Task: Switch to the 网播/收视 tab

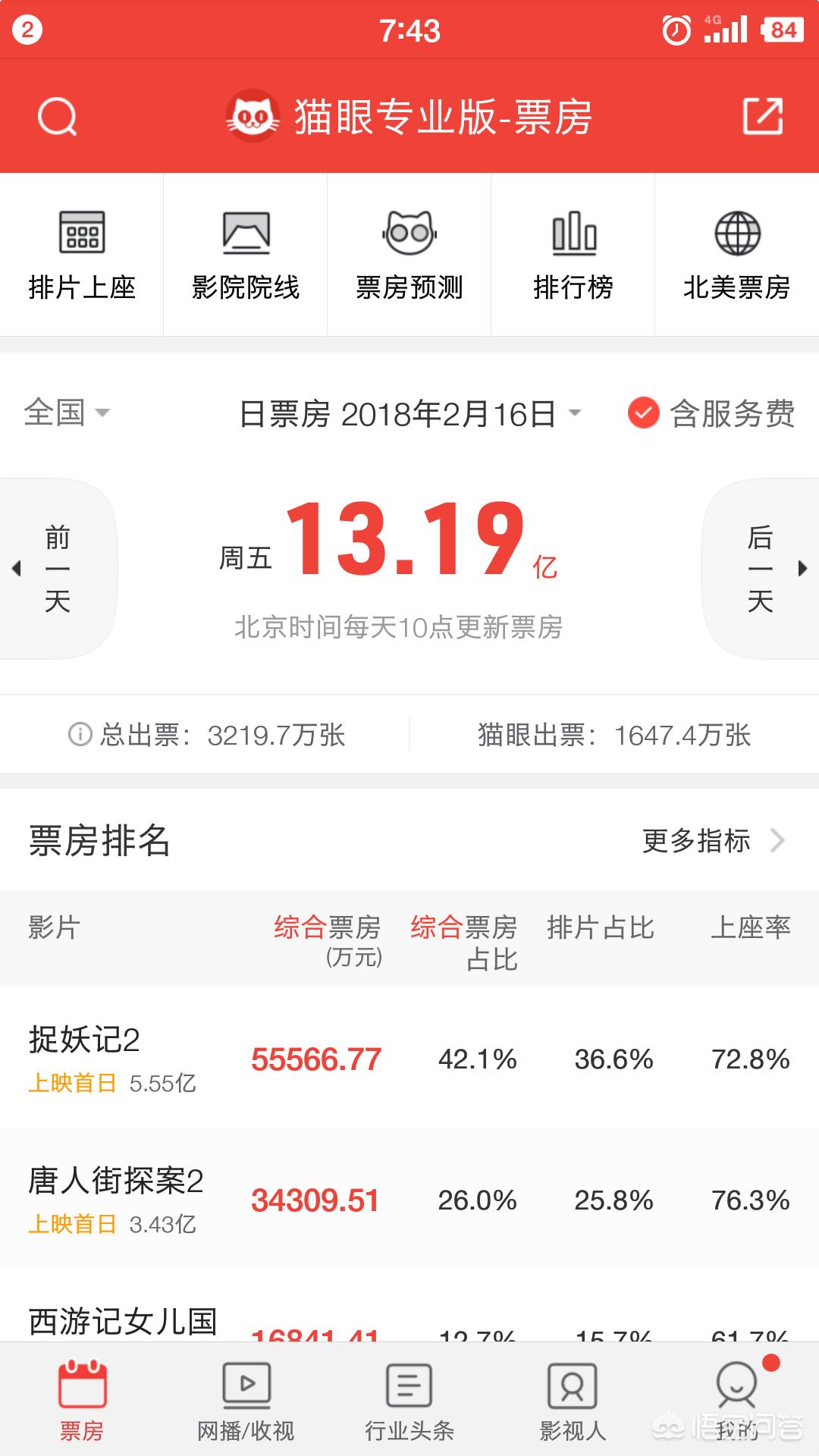Action: (246, 1400)
